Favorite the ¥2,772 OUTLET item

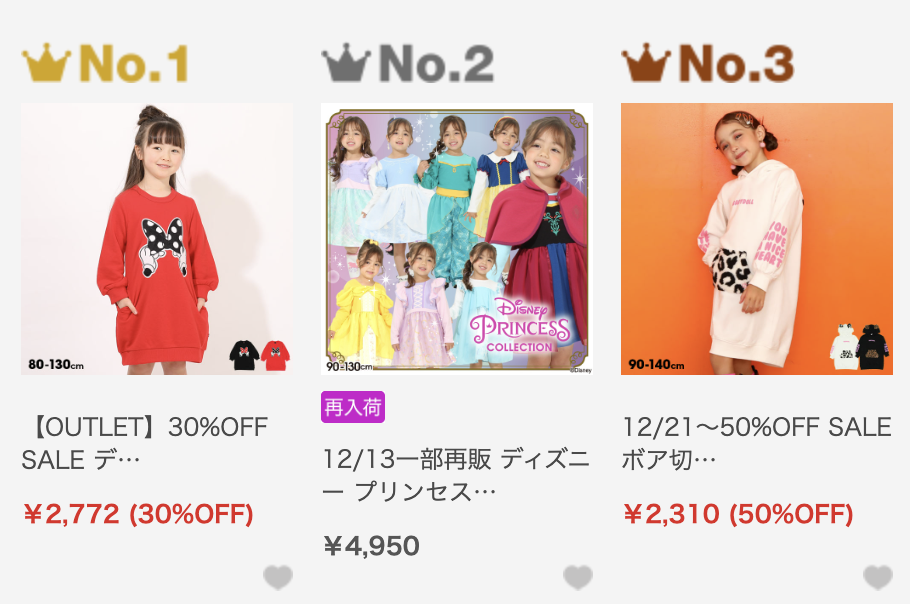tap(278, 577)
